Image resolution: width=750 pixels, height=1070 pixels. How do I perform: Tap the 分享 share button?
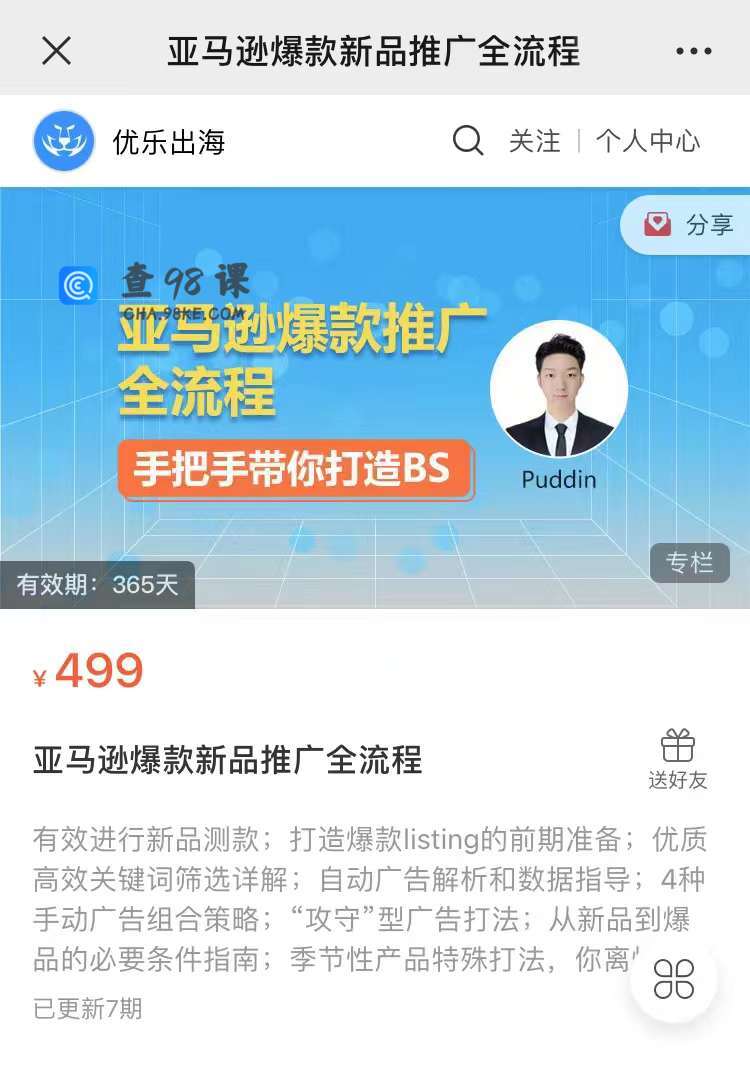tap(688, 225)
